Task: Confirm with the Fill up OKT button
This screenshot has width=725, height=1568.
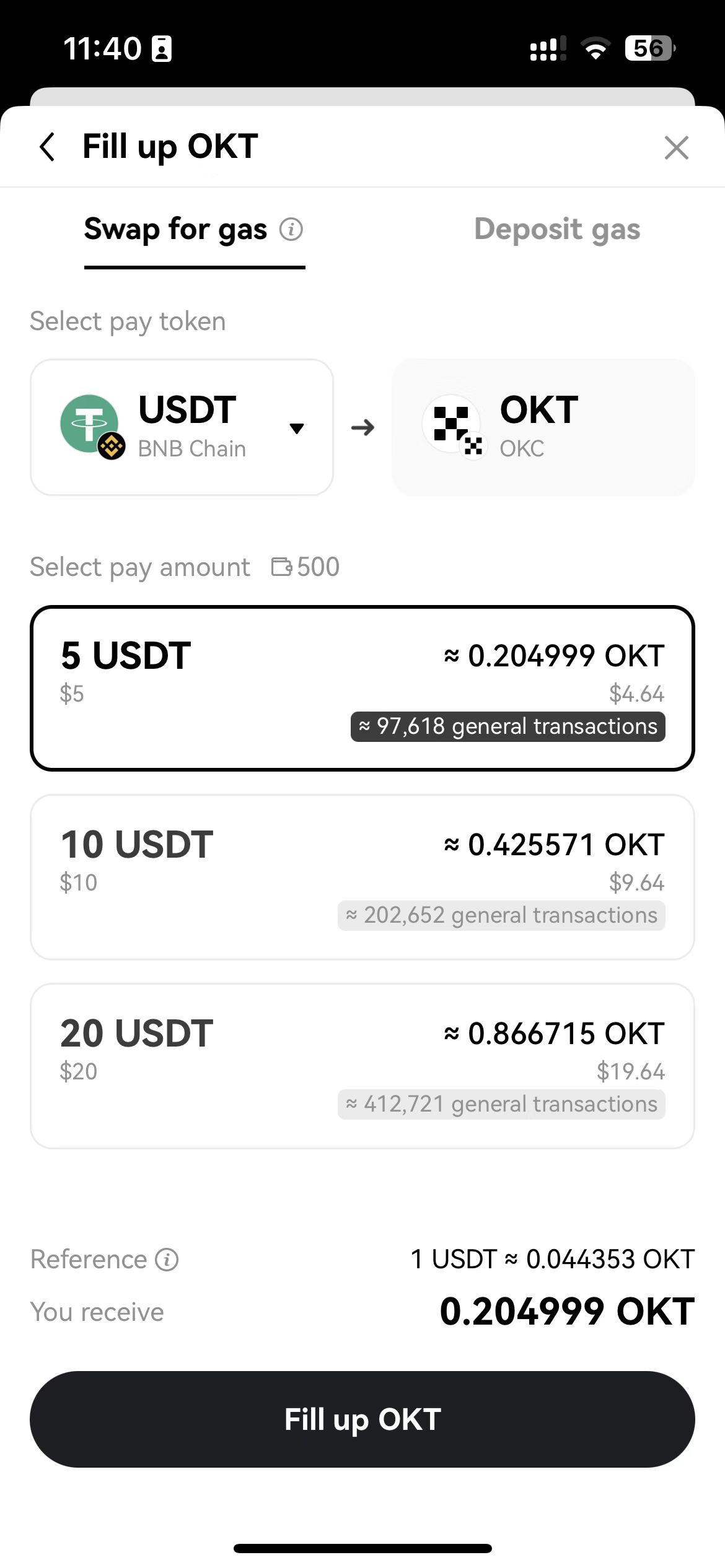Action: (x=362, y=1419)
